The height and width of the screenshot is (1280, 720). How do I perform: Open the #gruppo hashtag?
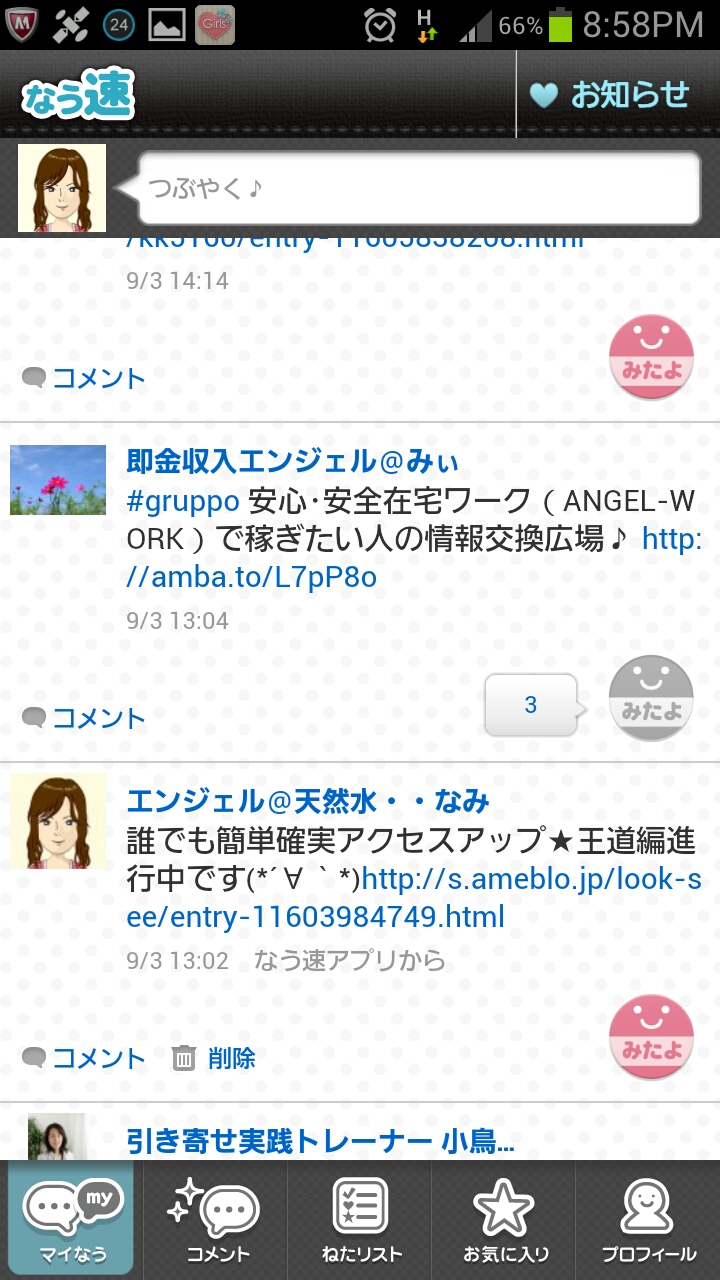[183, 500]
